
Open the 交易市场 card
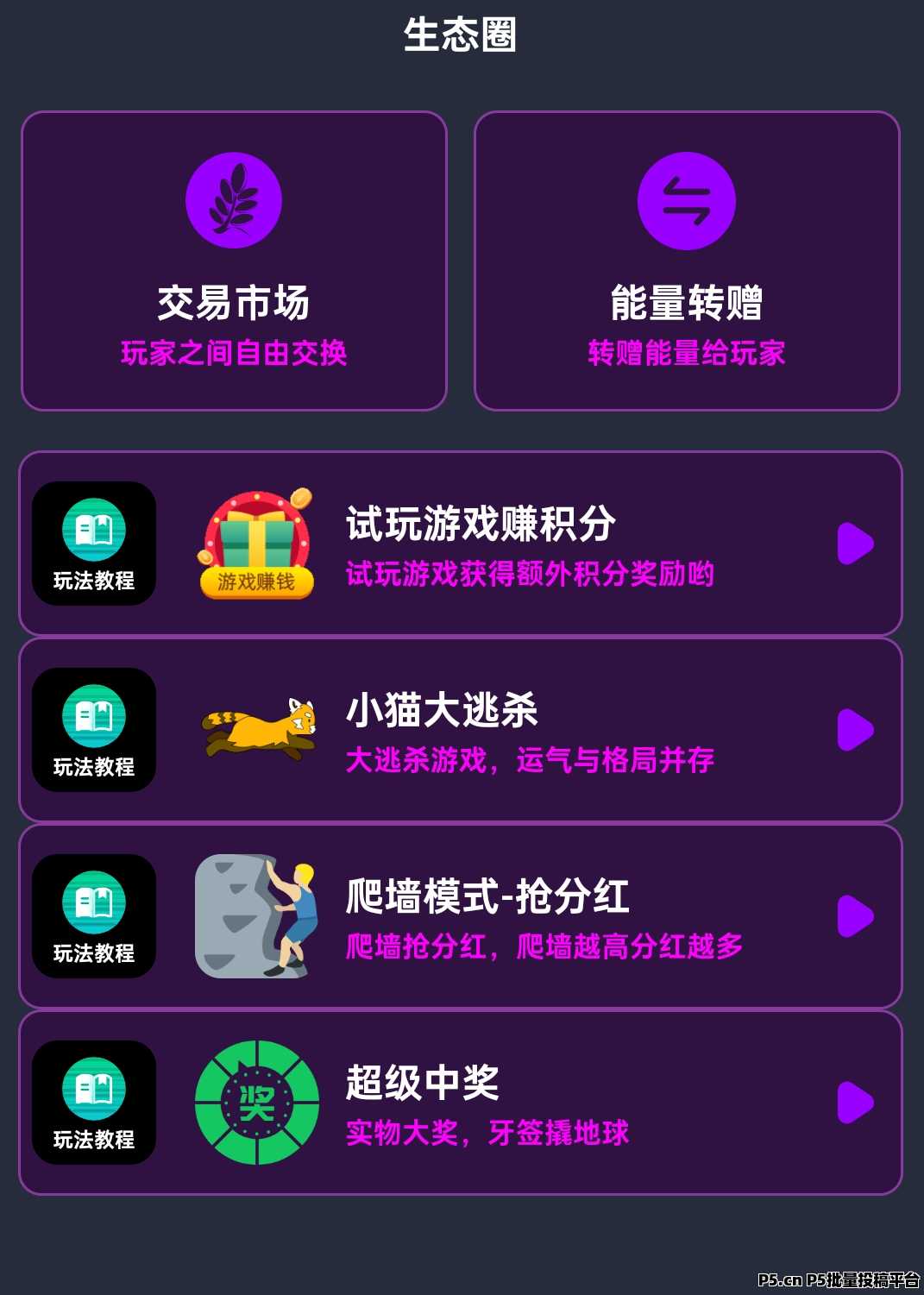point(234,261)
